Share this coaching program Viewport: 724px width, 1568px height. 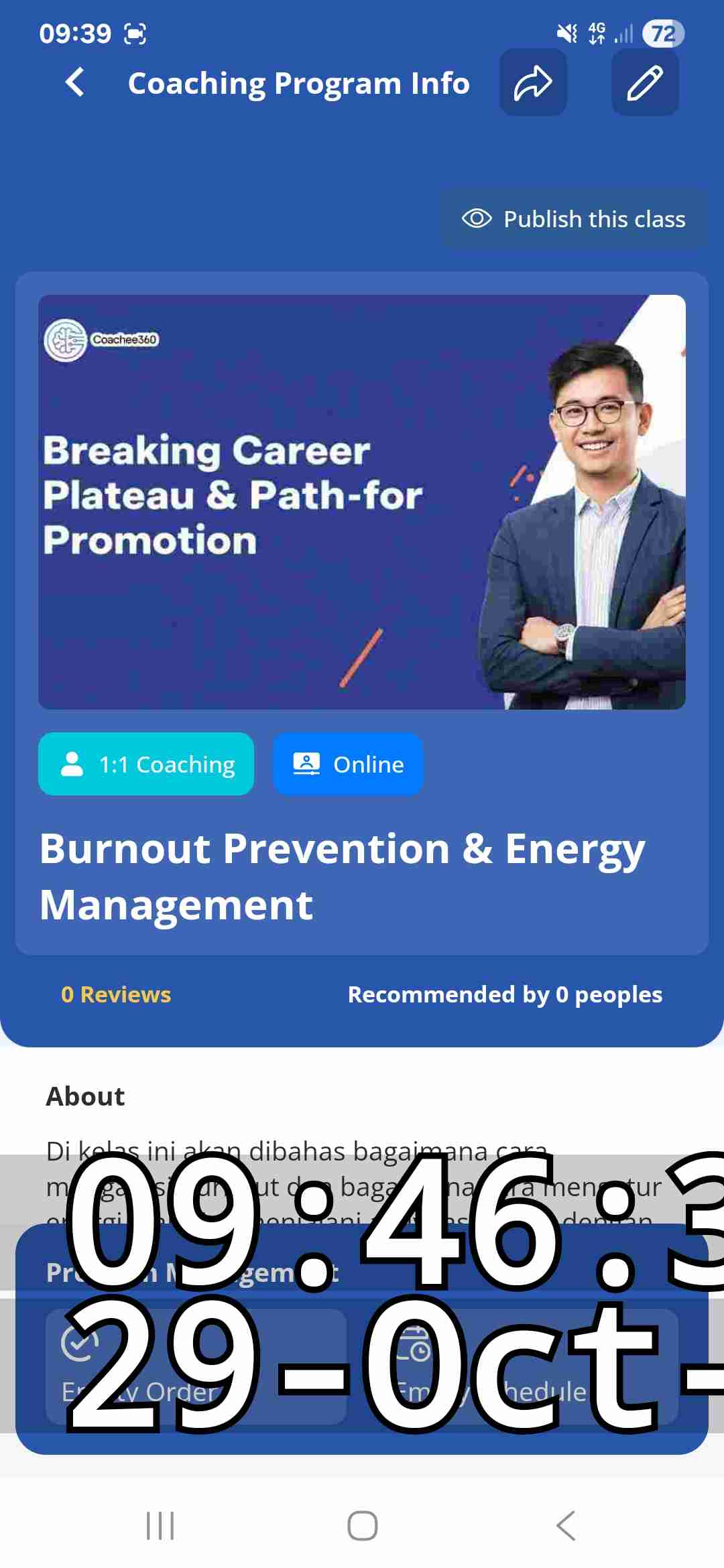pyautogui.click(x=533, y=83)
